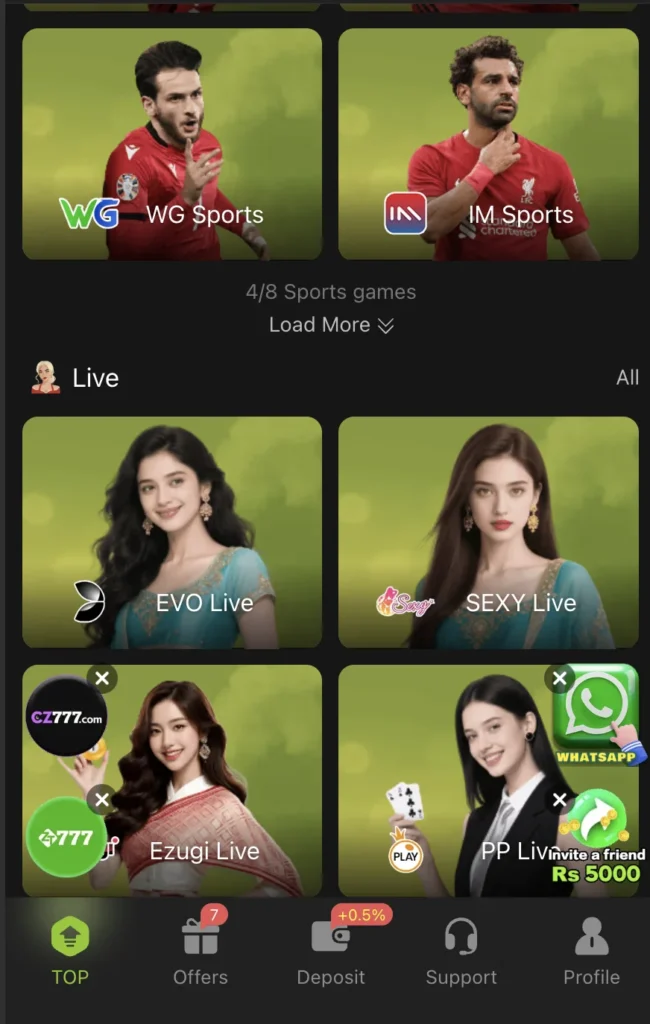Viewport: 650px width, 1024px height.
Task: Close the green Z777 floating bubble
Action: [102, 799]
